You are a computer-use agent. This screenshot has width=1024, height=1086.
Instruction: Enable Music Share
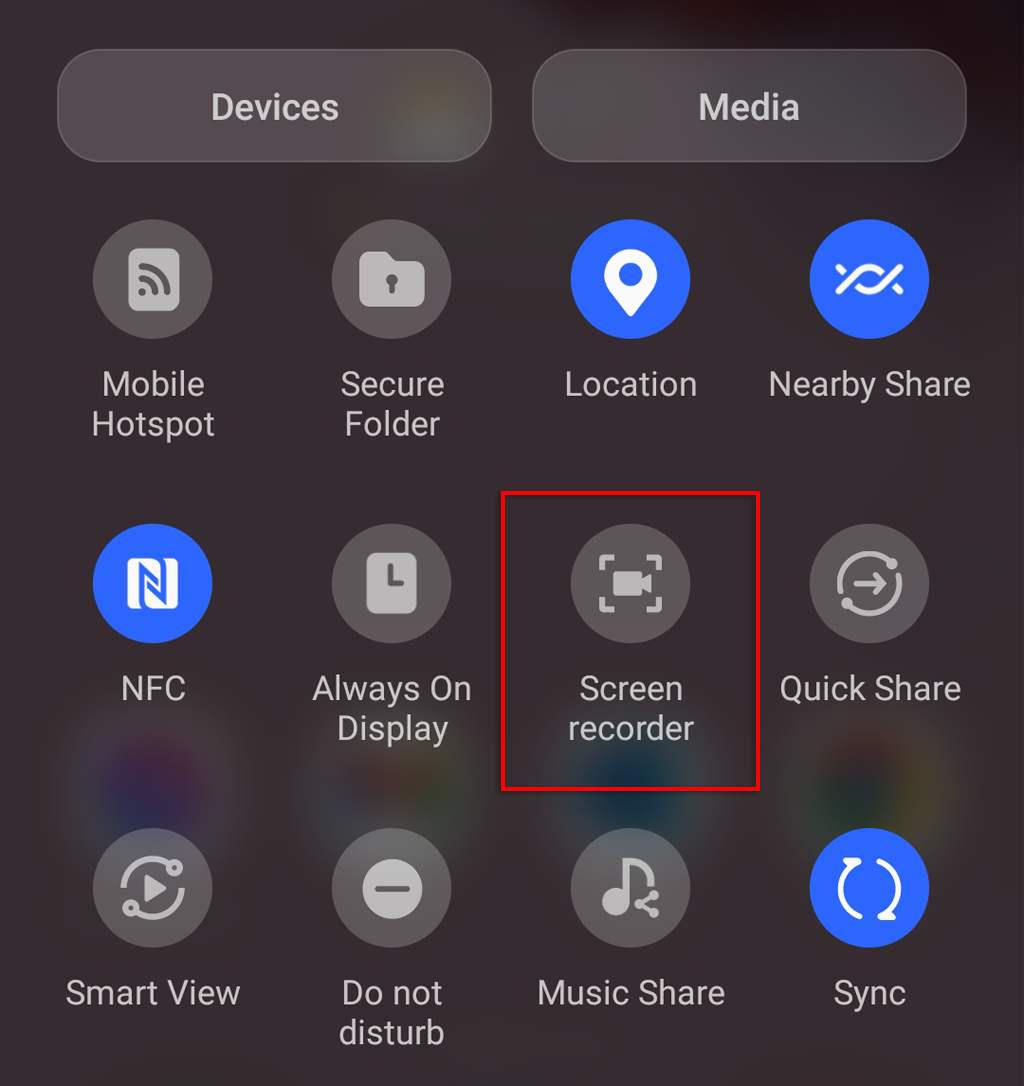[630, 888]
